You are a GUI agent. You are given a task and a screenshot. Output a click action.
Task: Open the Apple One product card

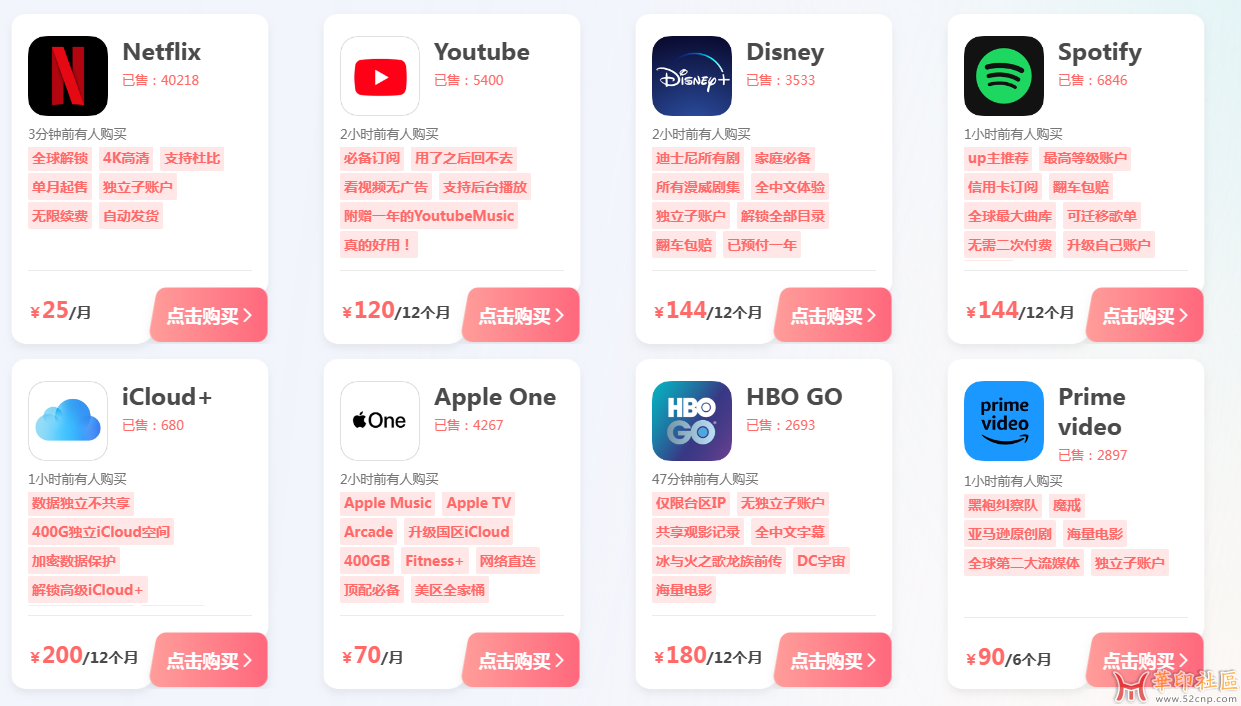(x=494, y=397)
